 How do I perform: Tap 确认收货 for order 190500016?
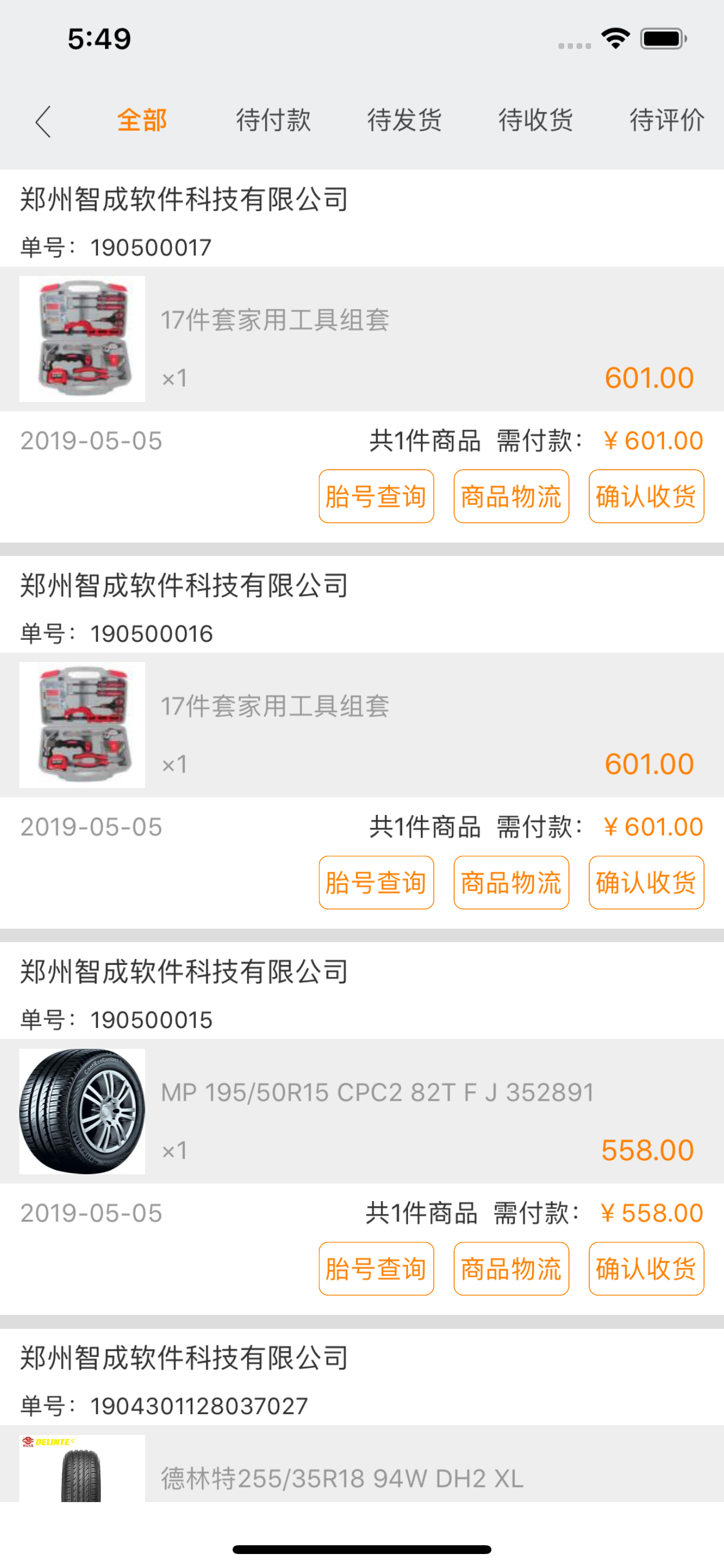[x=646, y=882]
